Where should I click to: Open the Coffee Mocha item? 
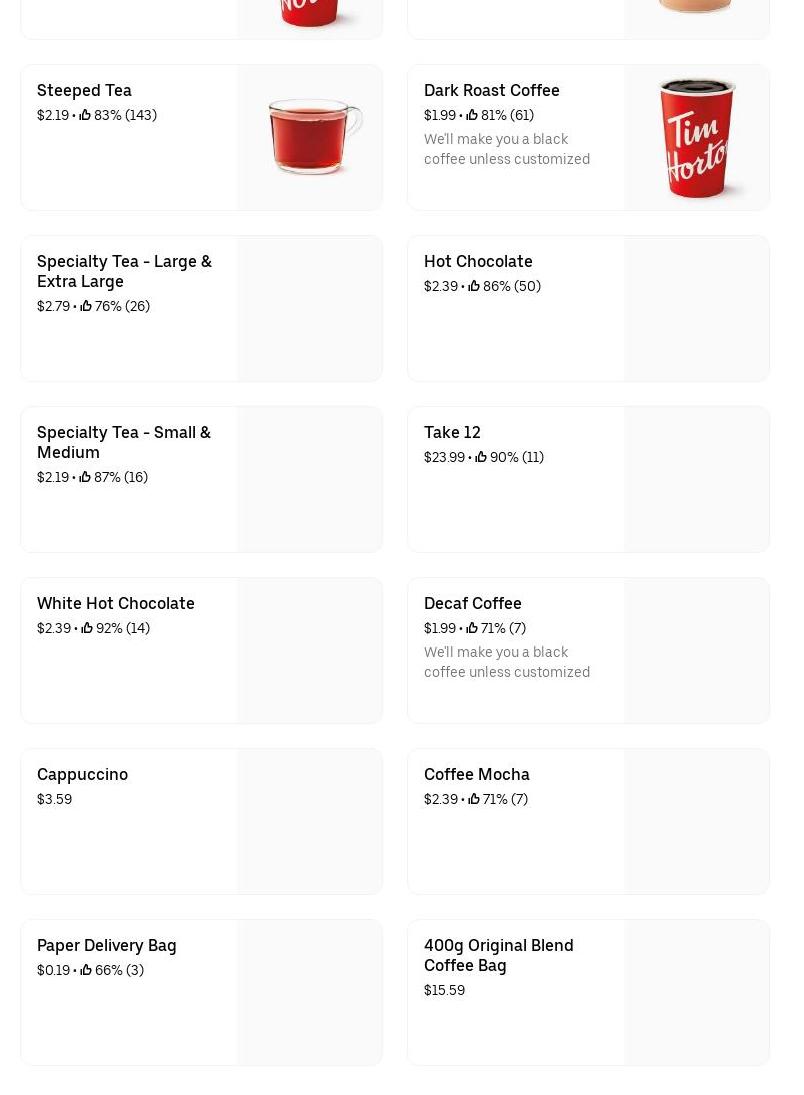(x=588, y=822)
